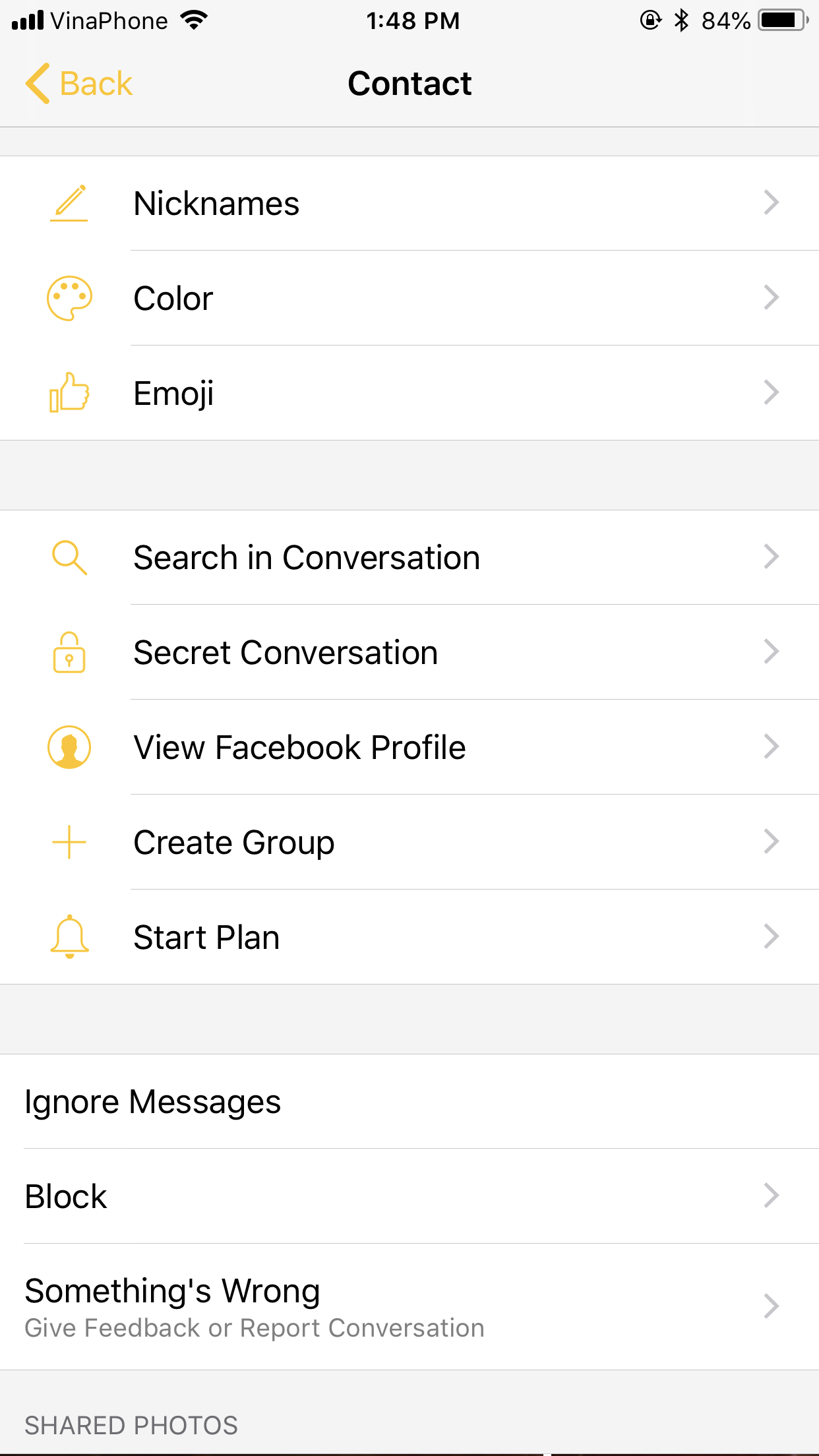The width and height of the screenshot is (819, 1456).
Task: Open the Nicknames setting
Action: tap(409, 203)
